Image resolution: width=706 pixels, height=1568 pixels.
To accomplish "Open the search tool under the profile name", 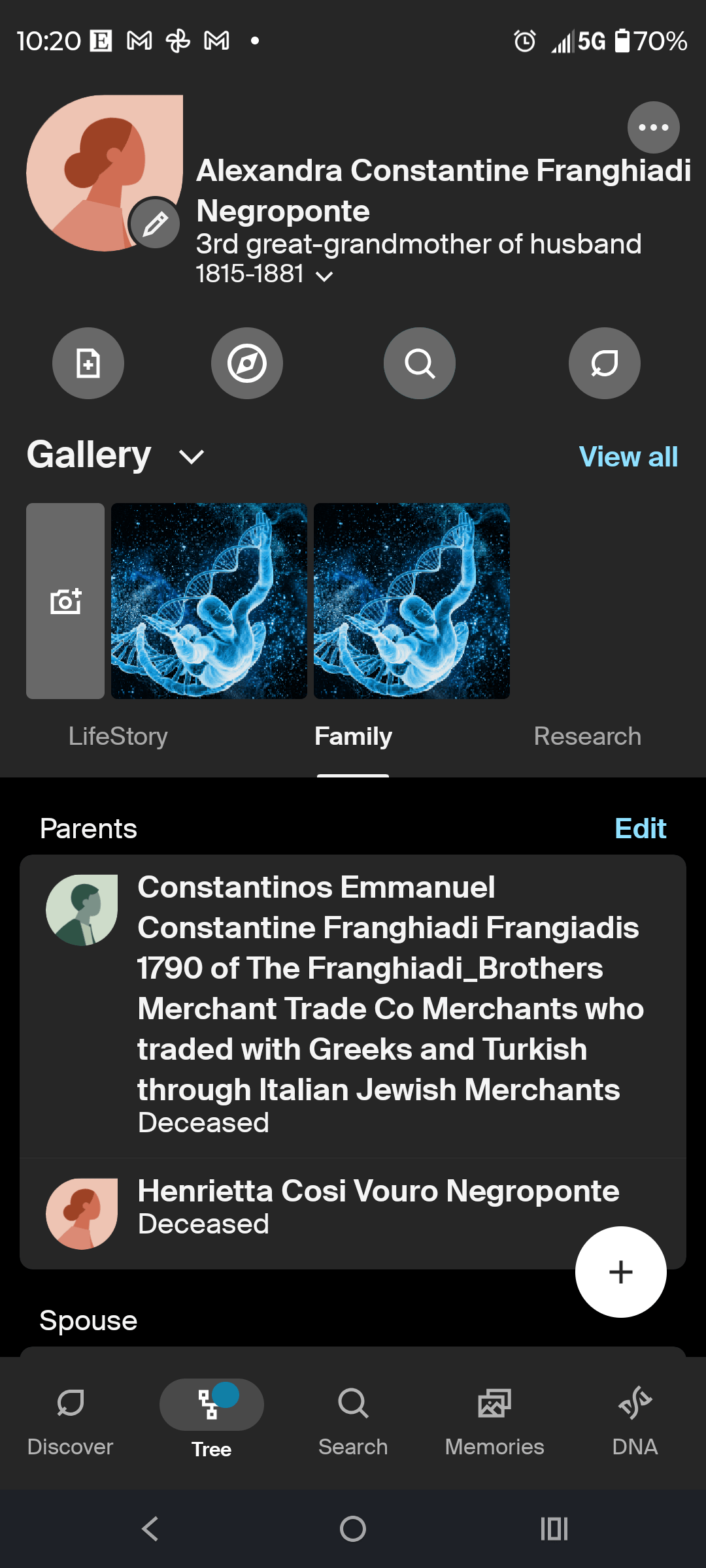I will pos(419,363).
